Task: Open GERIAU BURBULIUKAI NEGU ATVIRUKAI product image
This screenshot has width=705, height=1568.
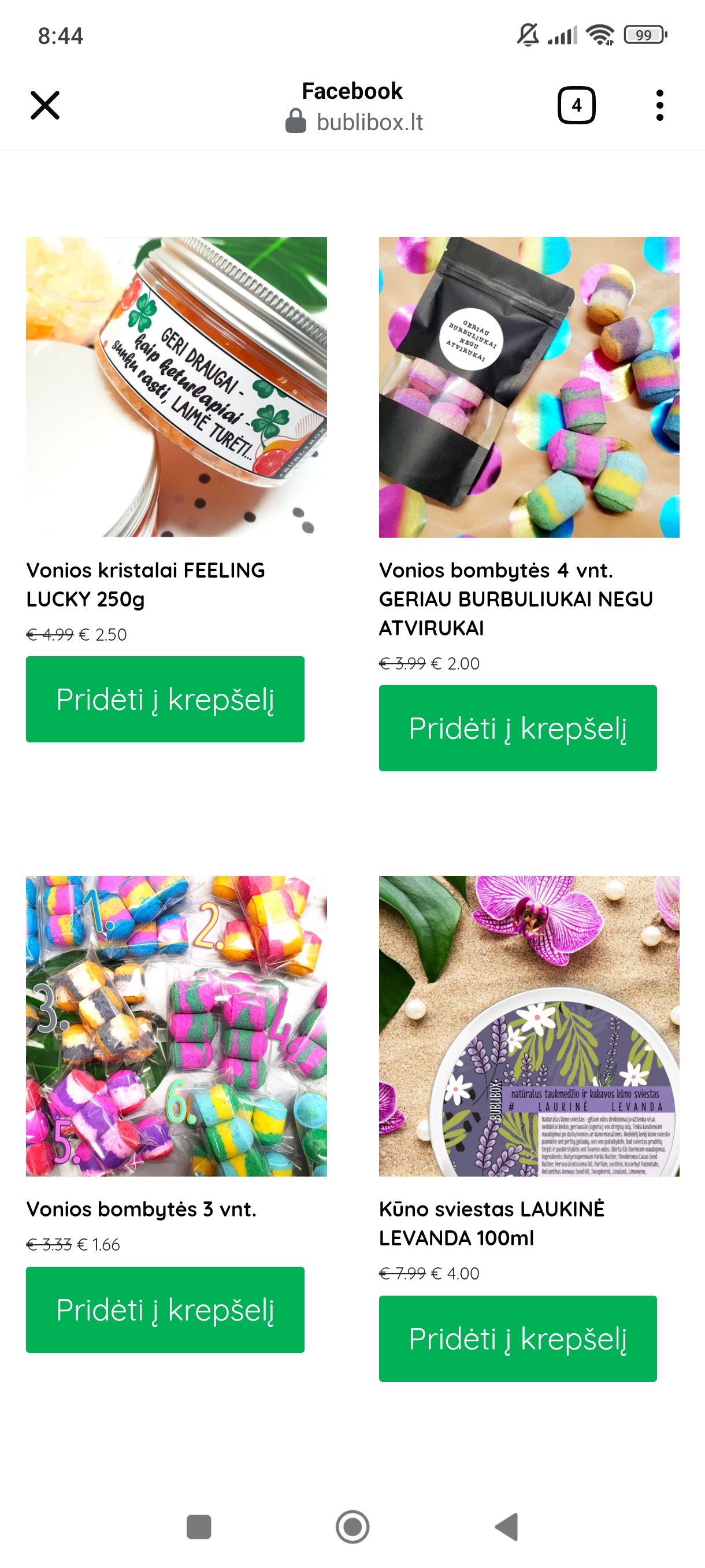Action: [529, 387]
